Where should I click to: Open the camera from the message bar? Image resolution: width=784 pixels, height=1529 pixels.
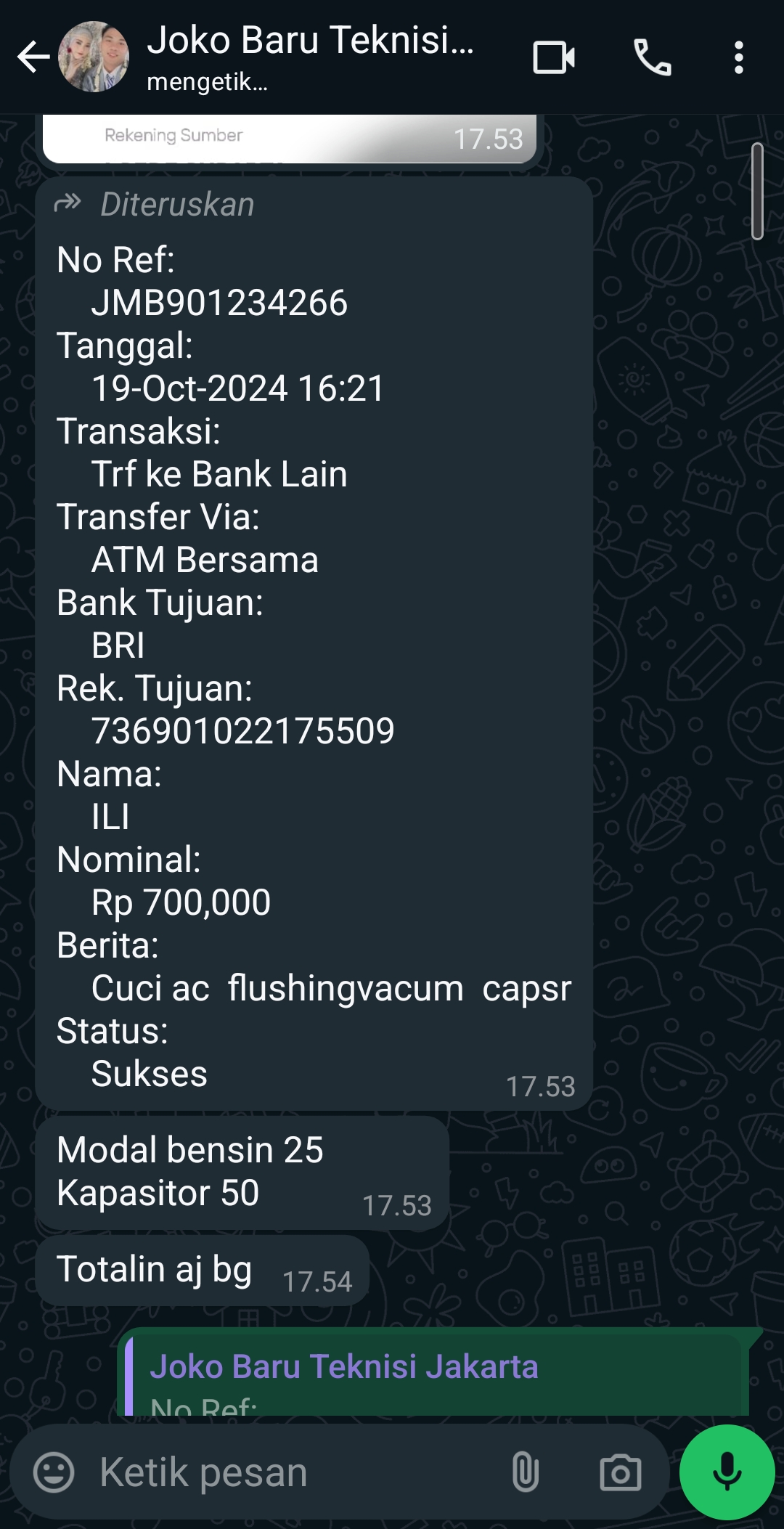coord(620,1472)
